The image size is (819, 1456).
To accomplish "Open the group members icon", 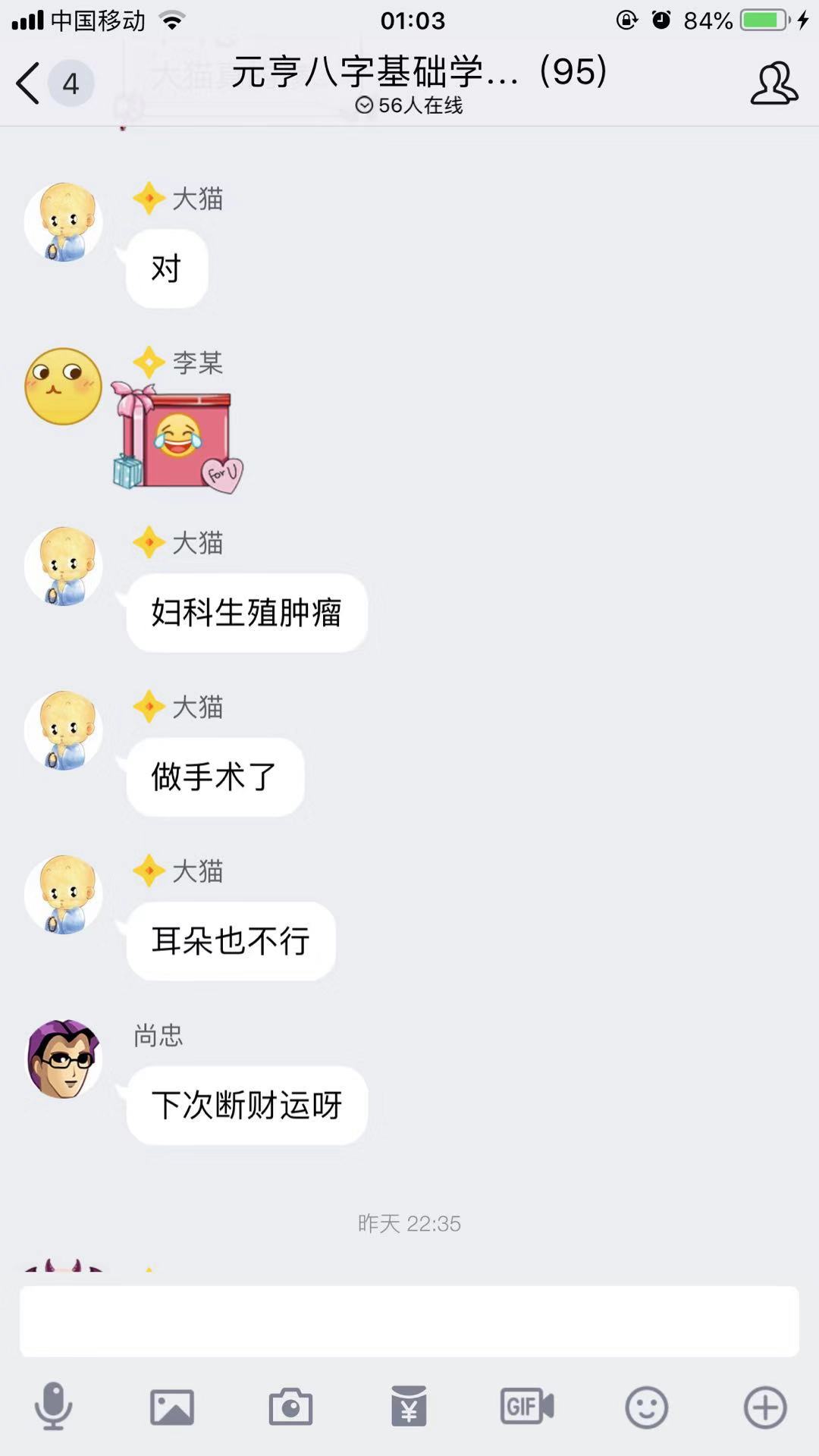I will pyautogui.click(x=773, y=83).
